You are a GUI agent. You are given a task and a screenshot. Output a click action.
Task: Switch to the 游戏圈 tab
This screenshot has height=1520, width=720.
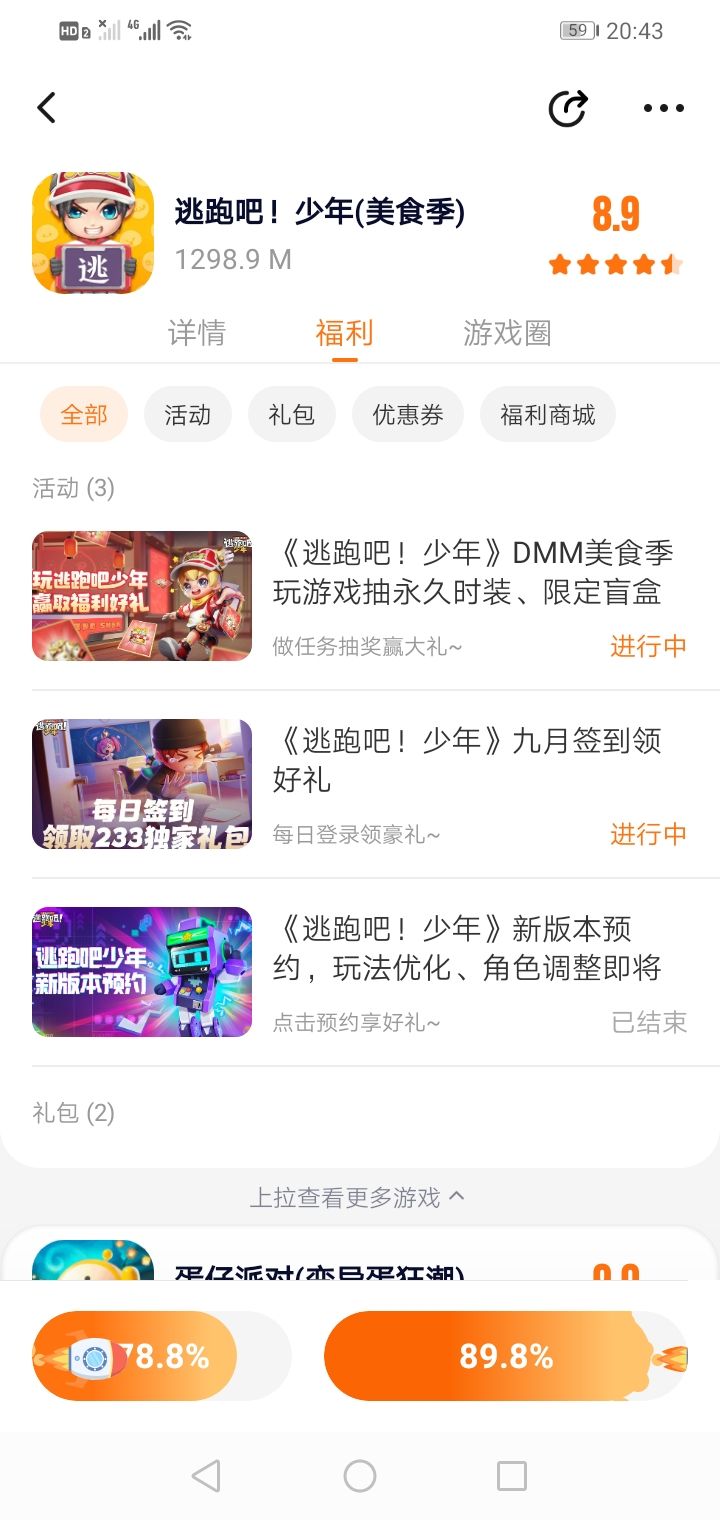tap(507, 333)
